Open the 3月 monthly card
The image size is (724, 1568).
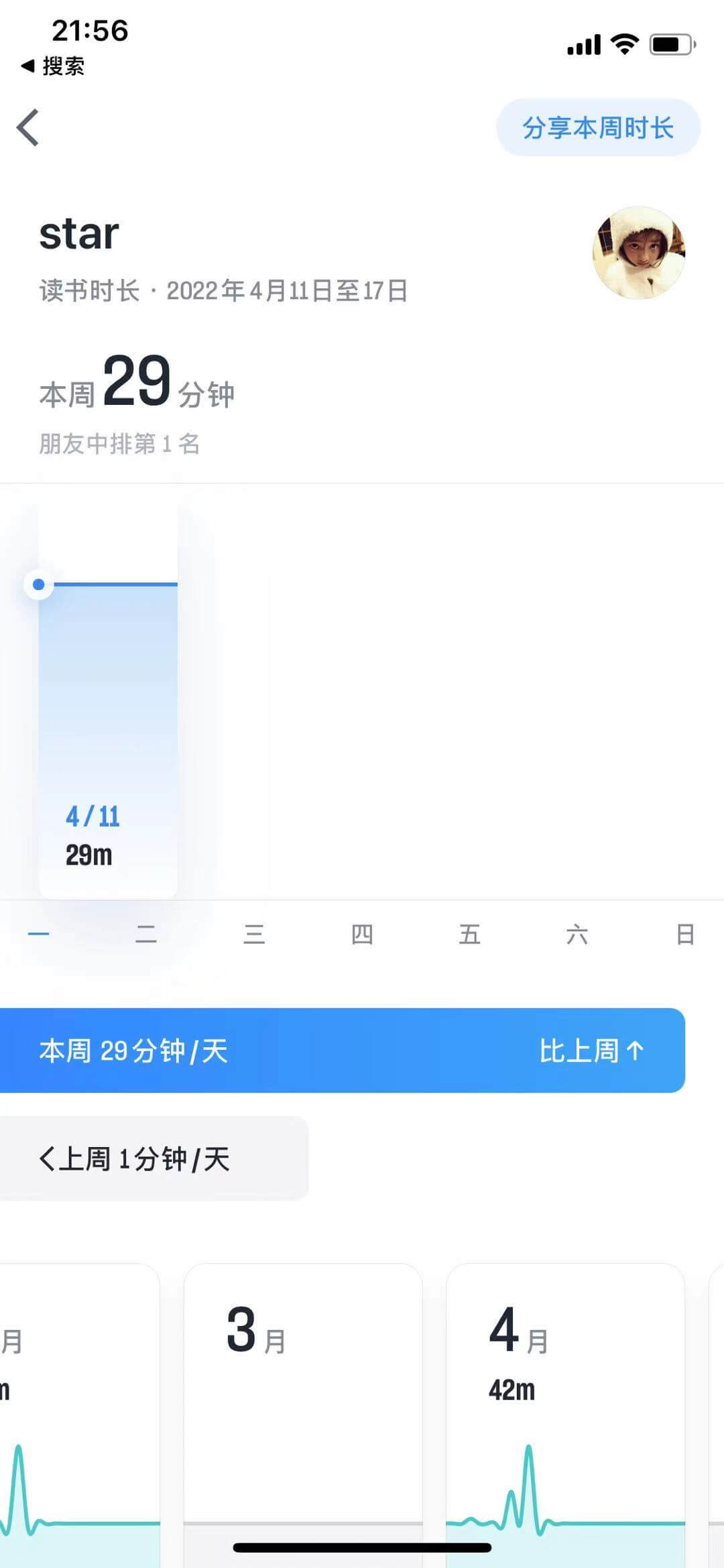click(303, 1394)
